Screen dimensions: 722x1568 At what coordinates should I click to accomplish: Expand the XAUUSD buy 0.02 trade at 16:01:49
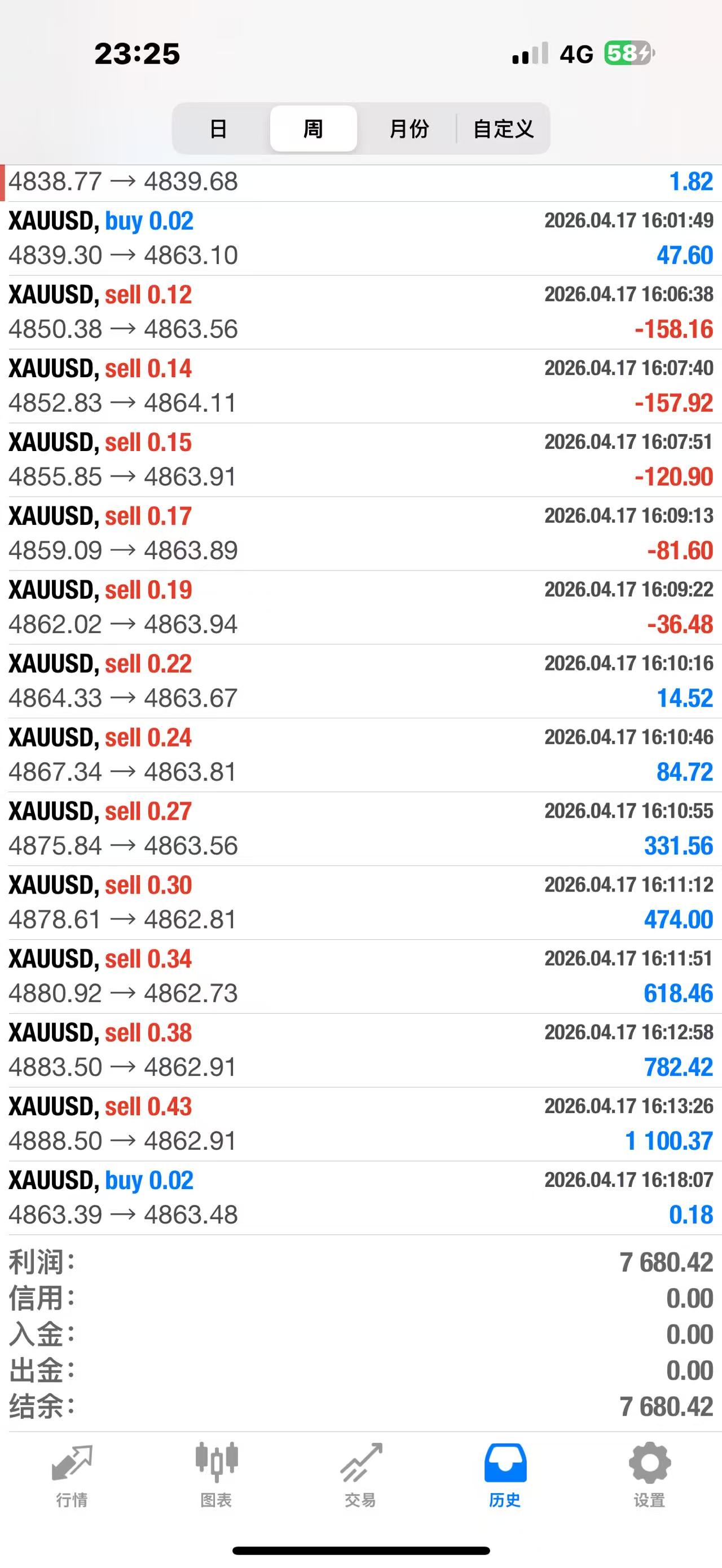[x=360, y=238]
